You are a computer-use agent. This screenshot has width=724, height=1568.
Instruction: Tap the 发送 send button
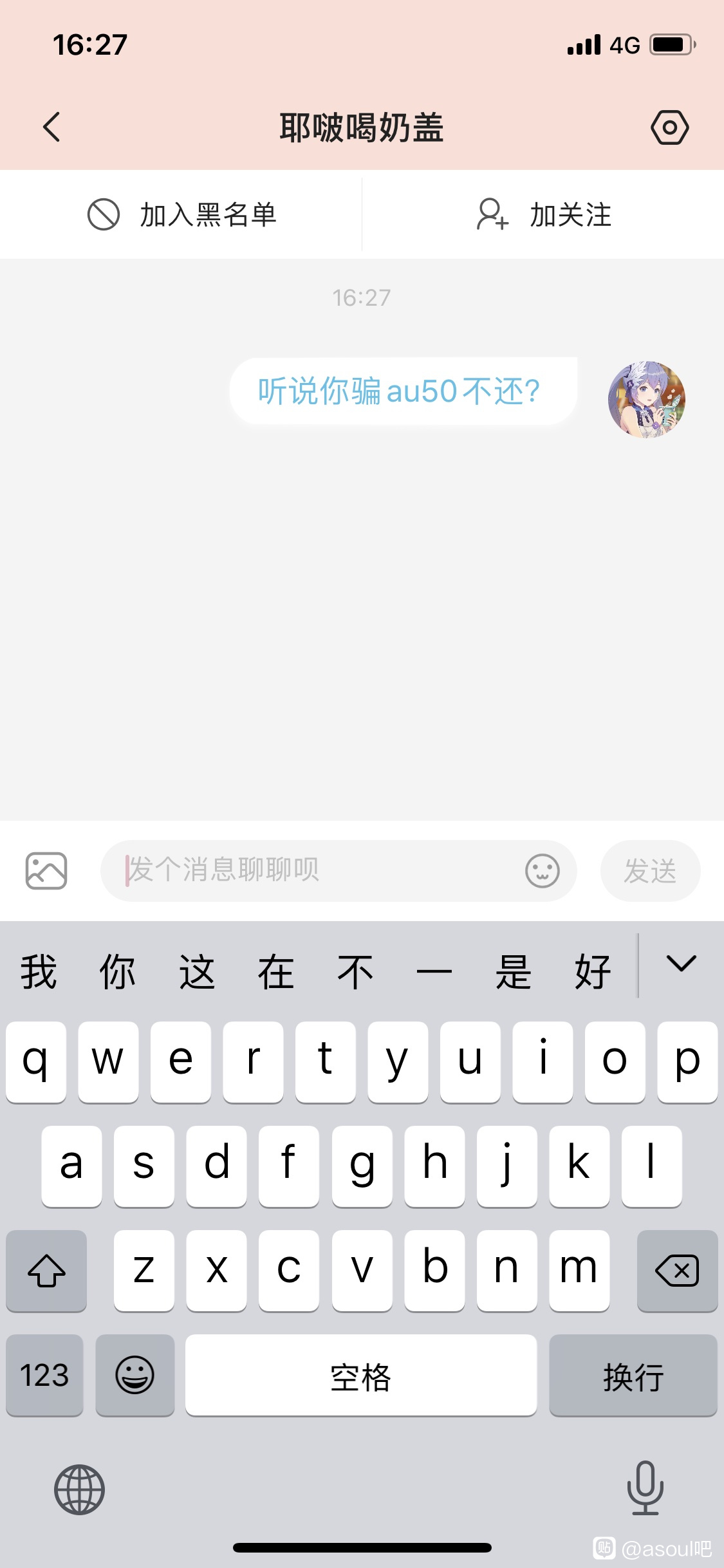coord(650,871)
